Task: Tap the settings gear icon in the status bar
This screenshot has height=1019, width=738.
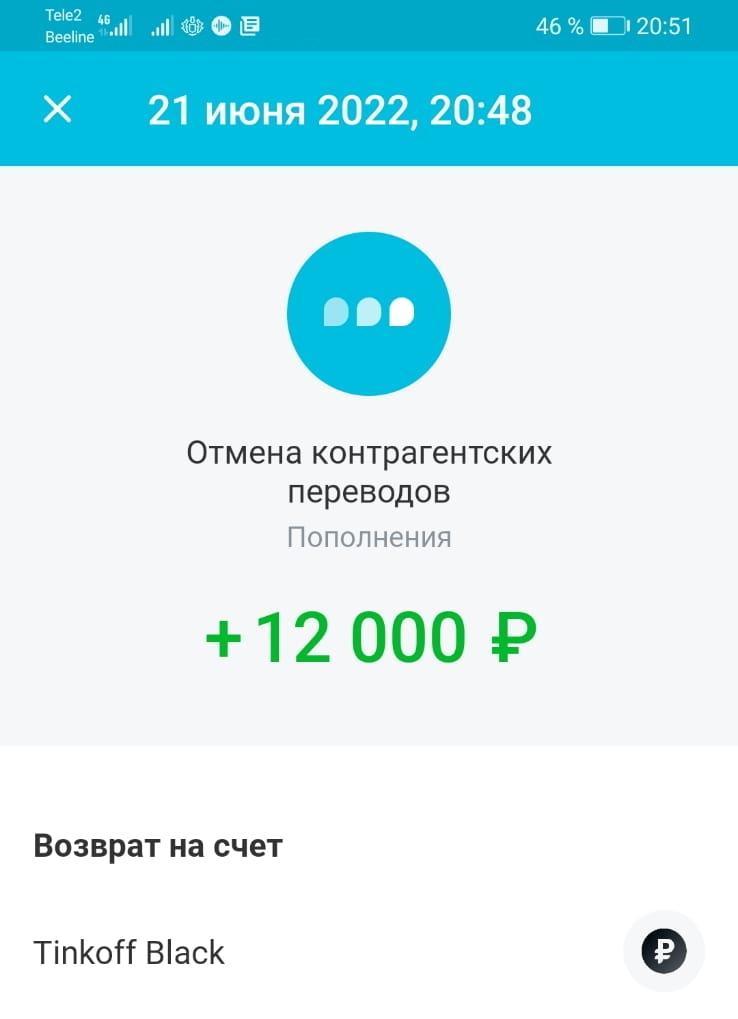Action: [x=191, y=26]
